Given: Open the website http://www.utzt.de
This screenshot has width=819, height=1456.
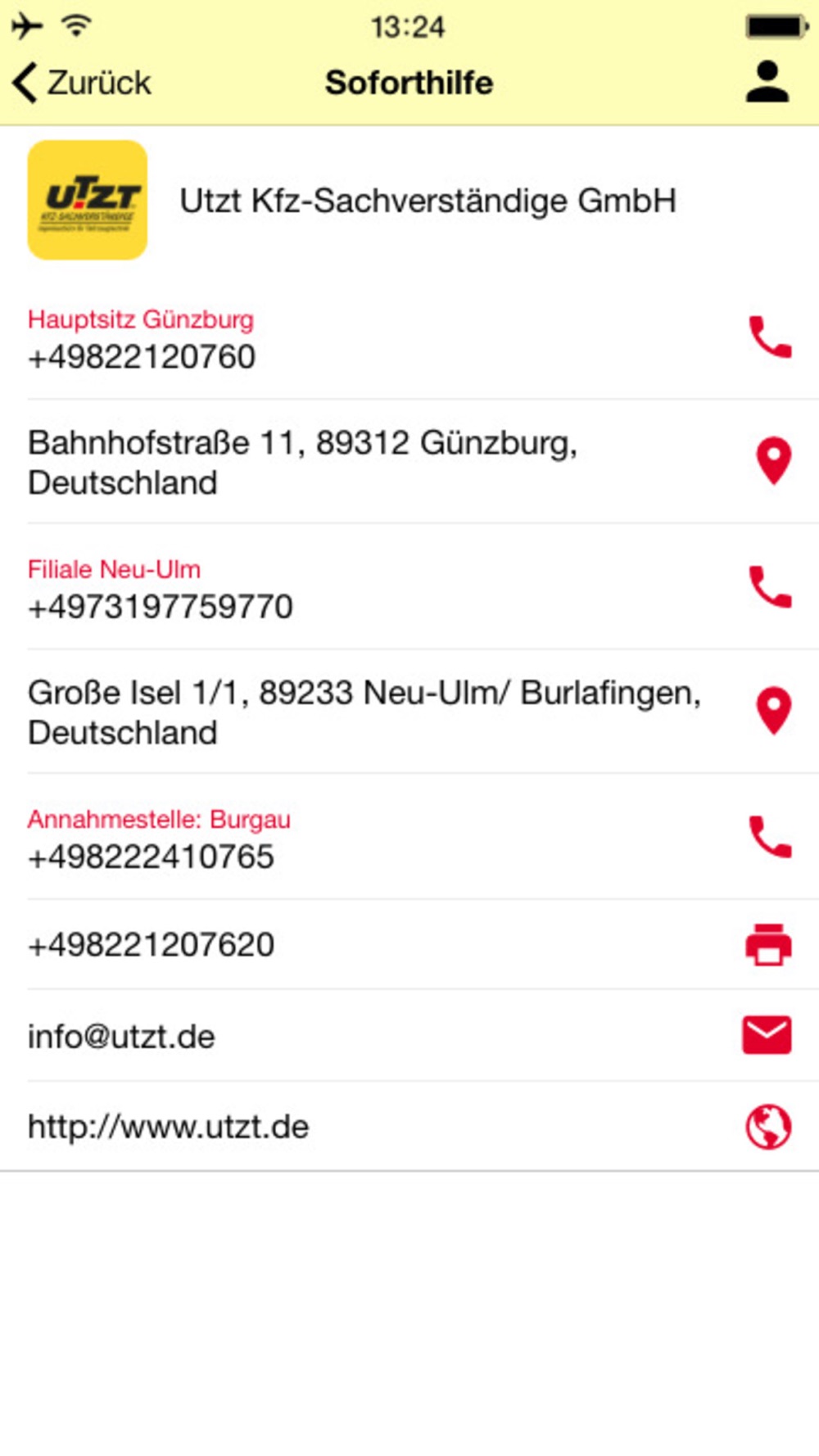Looking at the screenshot, I should pos(768,1127).
